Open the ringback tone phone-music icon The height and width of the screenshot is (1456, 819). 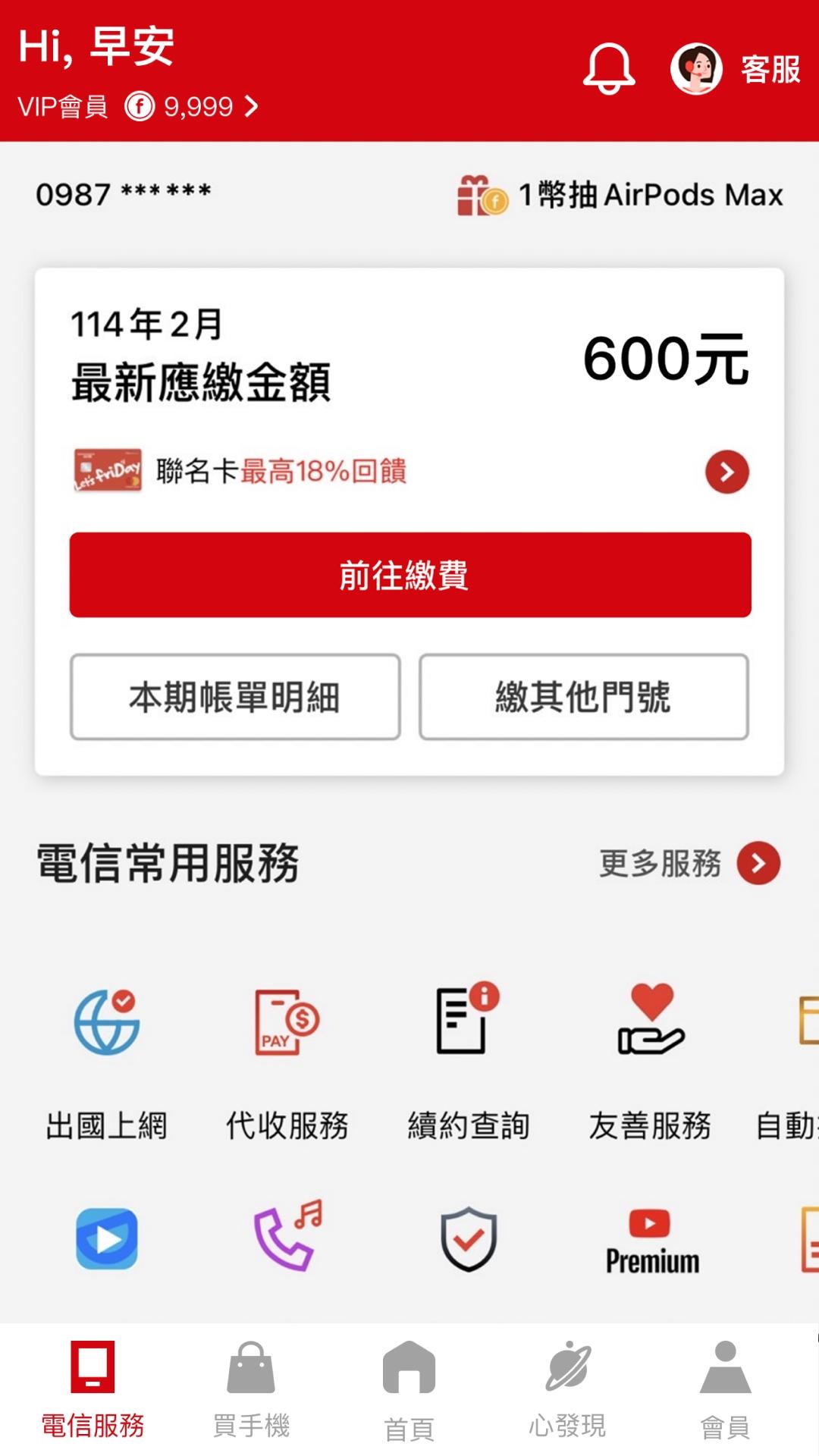[x=287, y=1236]
